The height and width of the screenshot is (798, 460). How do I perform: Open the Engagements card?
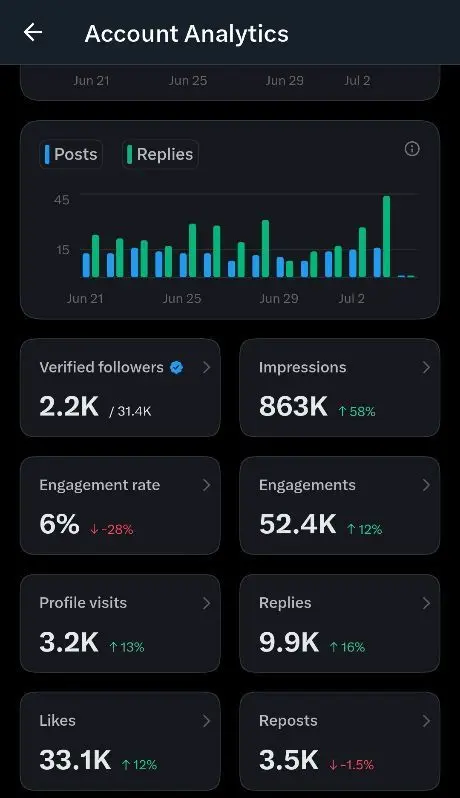(x=339, y=505)
